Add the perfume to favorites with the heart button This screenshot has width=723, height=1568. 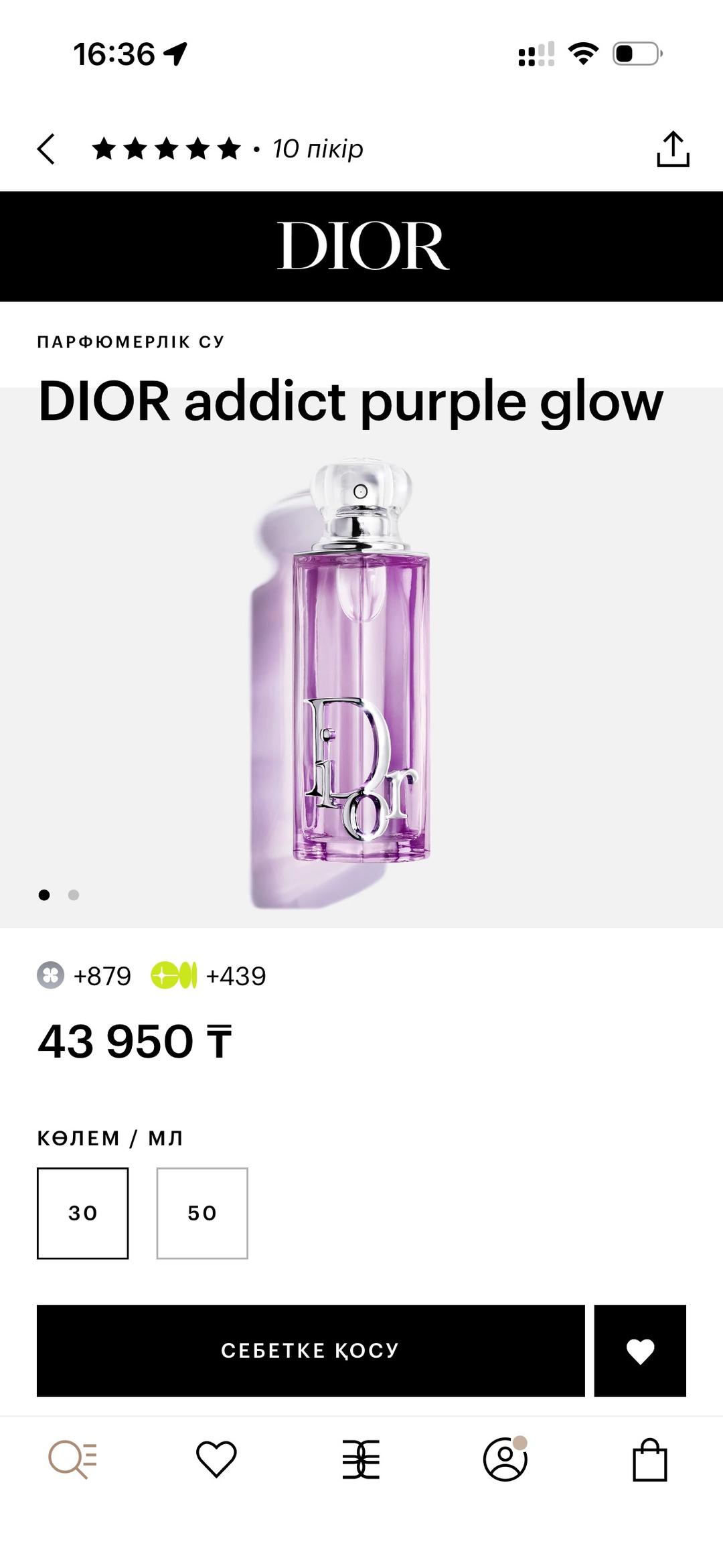640,1350
